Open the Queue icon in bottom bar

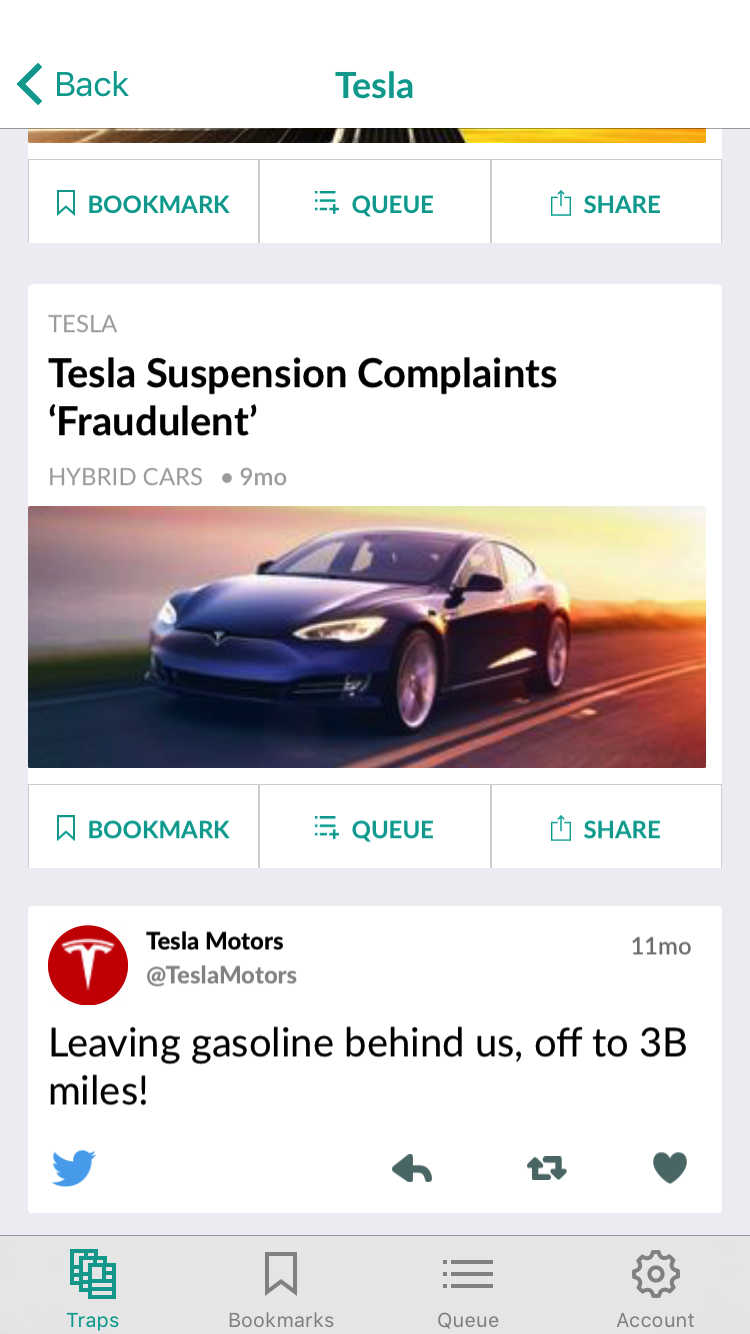(x=467, y=1274)
